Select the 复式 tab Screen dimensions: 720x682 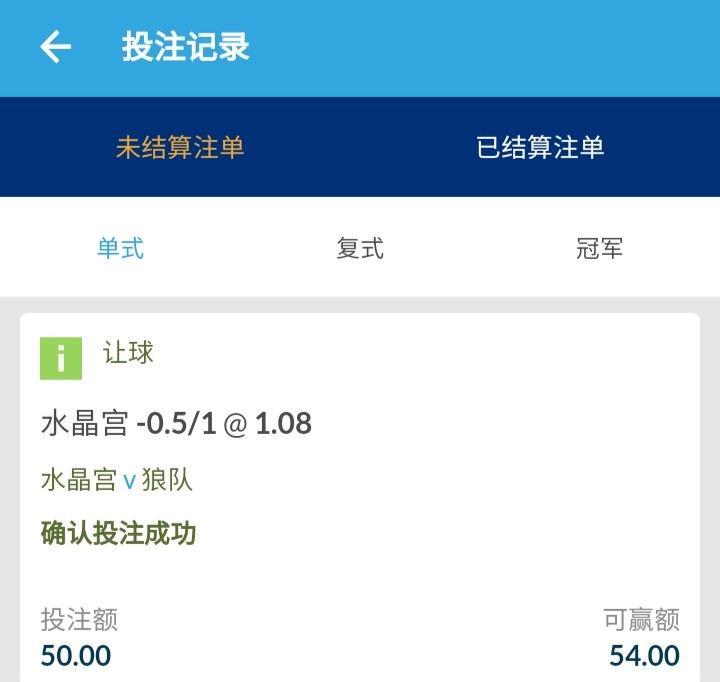[360, 248]
